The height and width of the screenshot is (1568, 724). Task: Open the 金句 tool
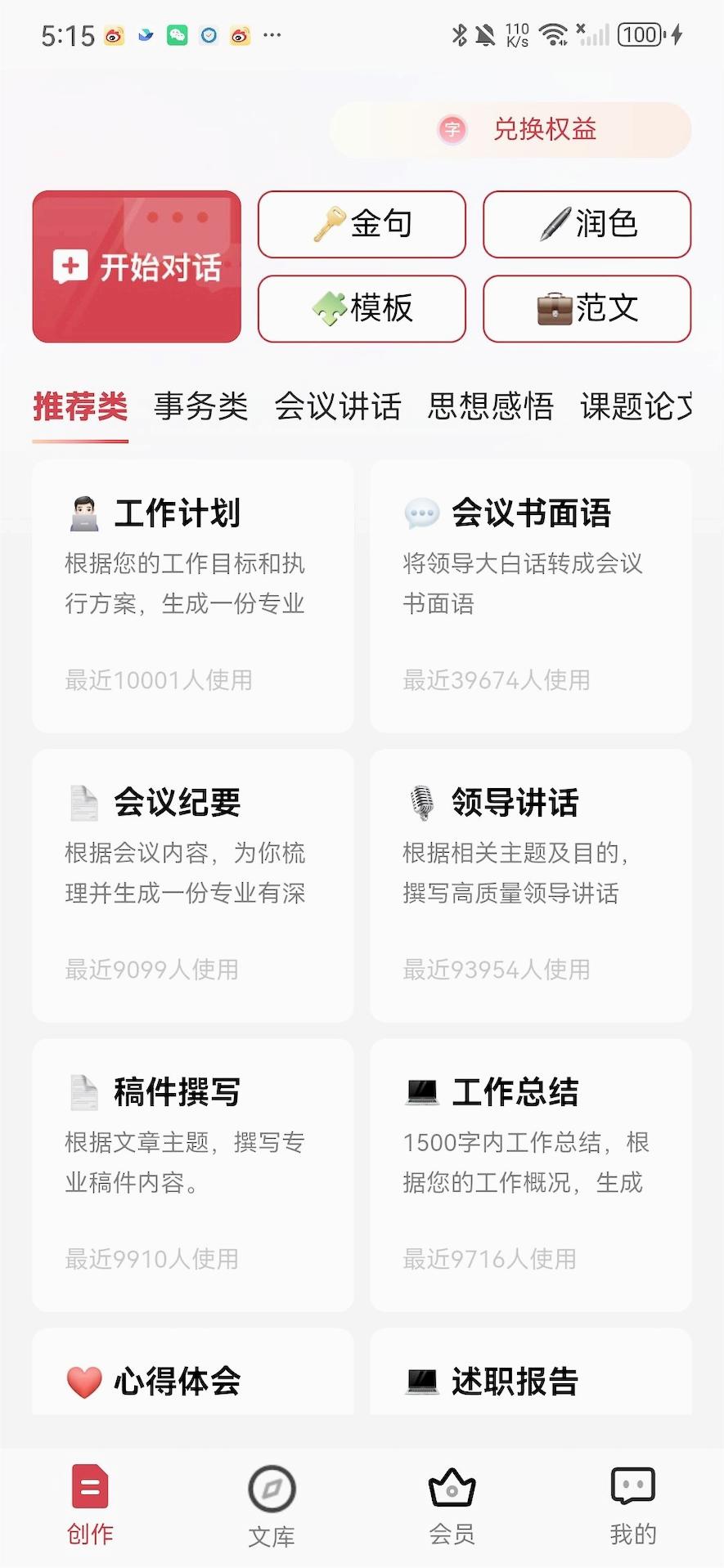click(362, 224)
